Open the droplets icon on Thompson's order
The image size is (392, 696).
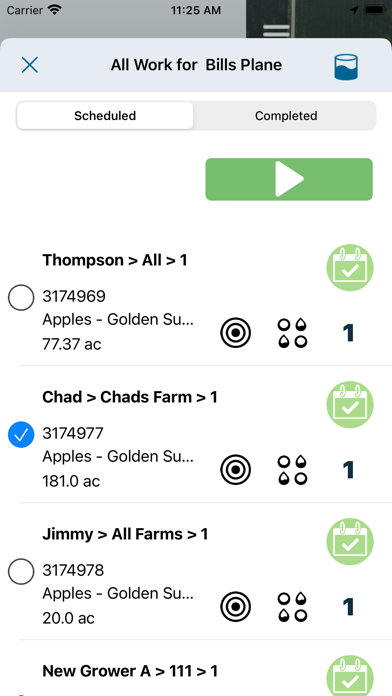pyautogui.click(x=292, y=333)
